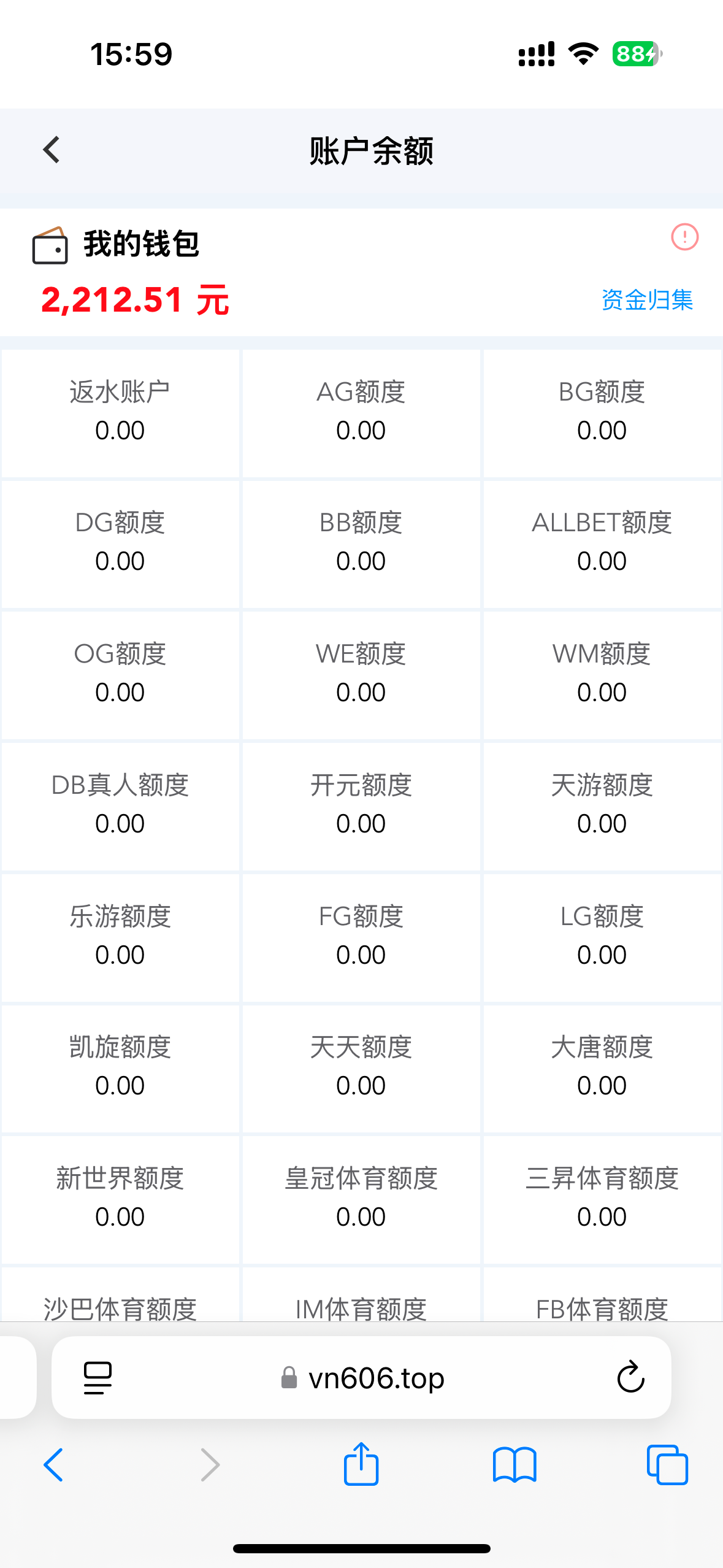Go back from the 账户余额 page

pos(52,150)
